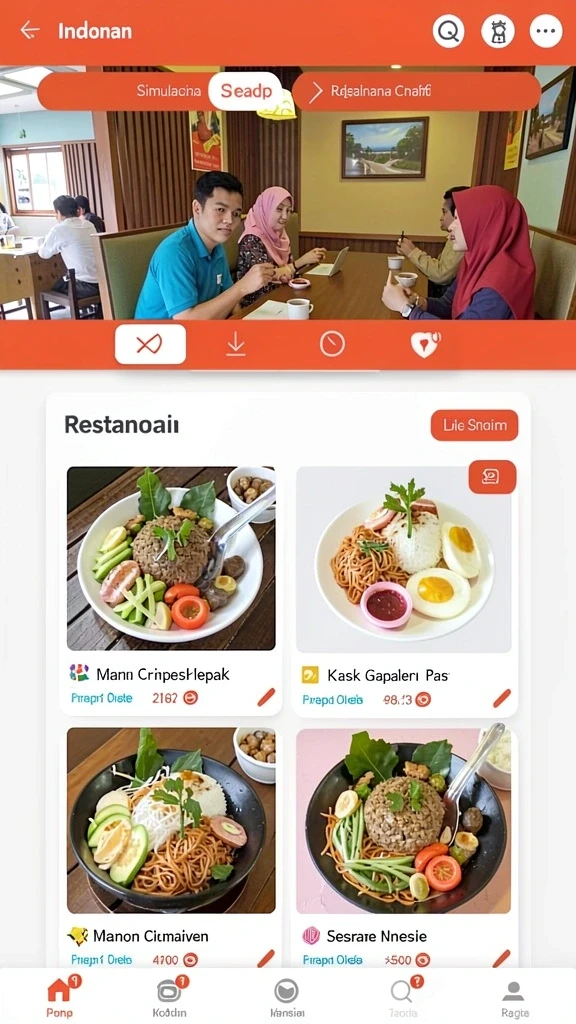Edit the Kask Gapaleri Pas item

pyautogui.click(x=502, y=698)
